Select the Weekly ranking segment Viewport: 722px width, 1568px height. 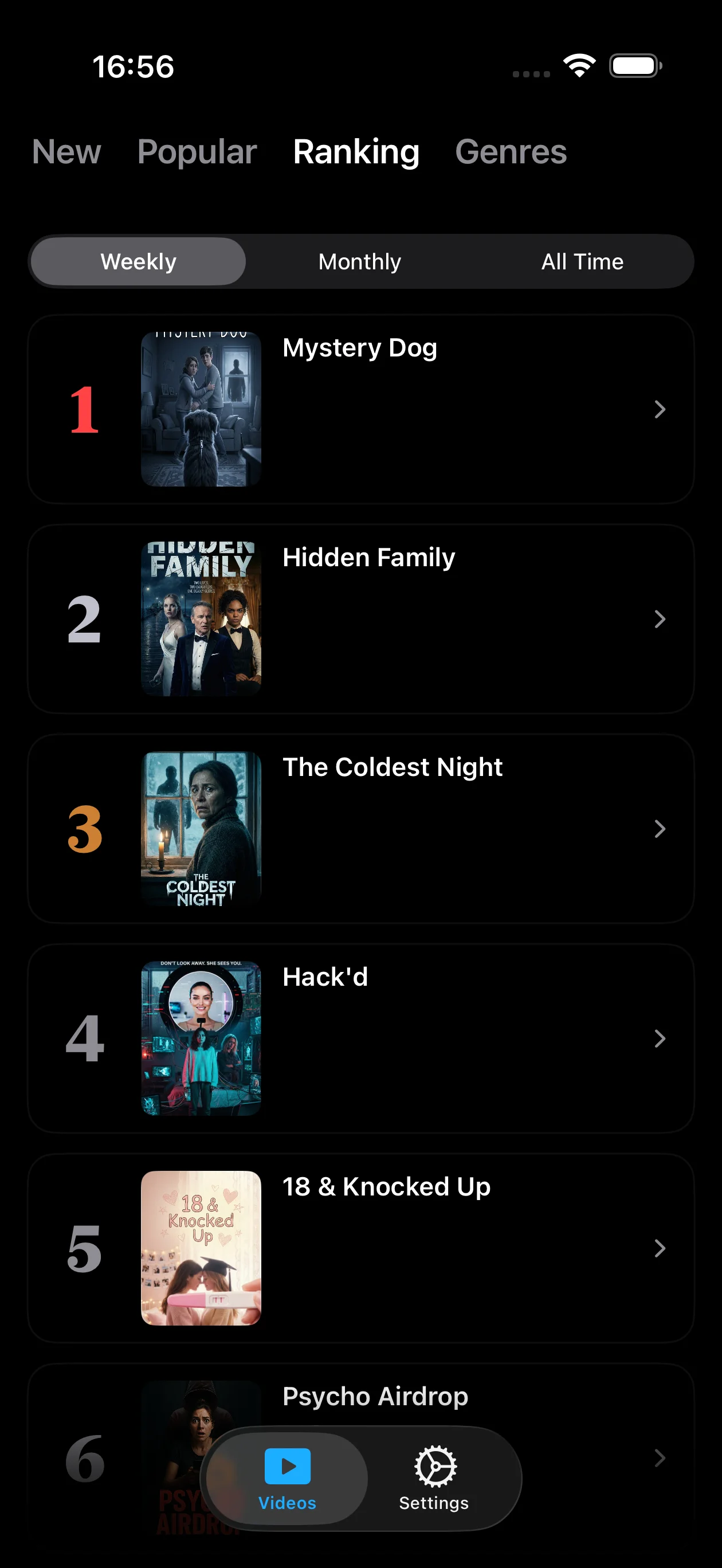pyautogui.click(x=139, y=262)
